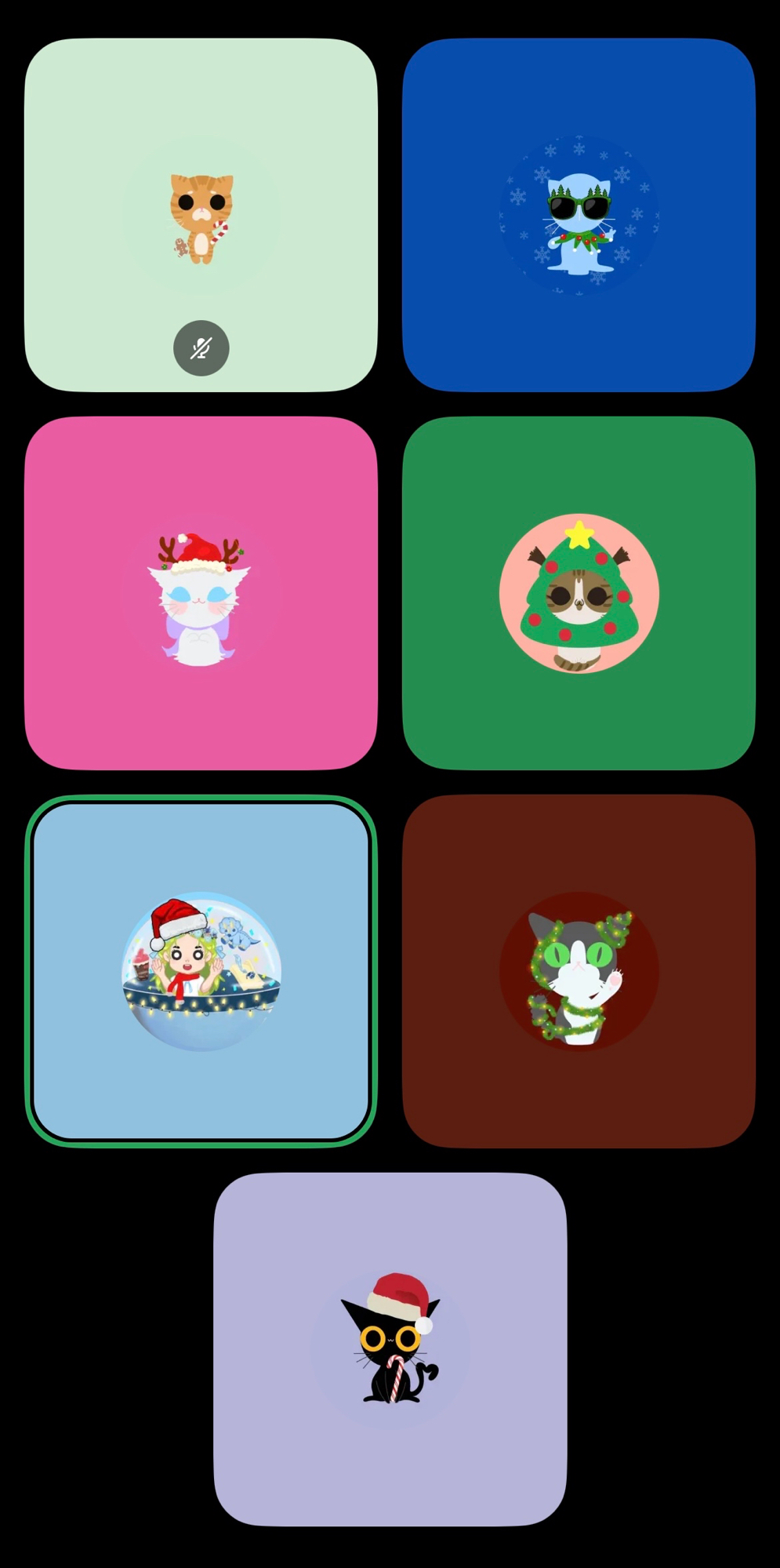
Task: Open the highlighted snow globe speaker tile
Action: point(201,971)
